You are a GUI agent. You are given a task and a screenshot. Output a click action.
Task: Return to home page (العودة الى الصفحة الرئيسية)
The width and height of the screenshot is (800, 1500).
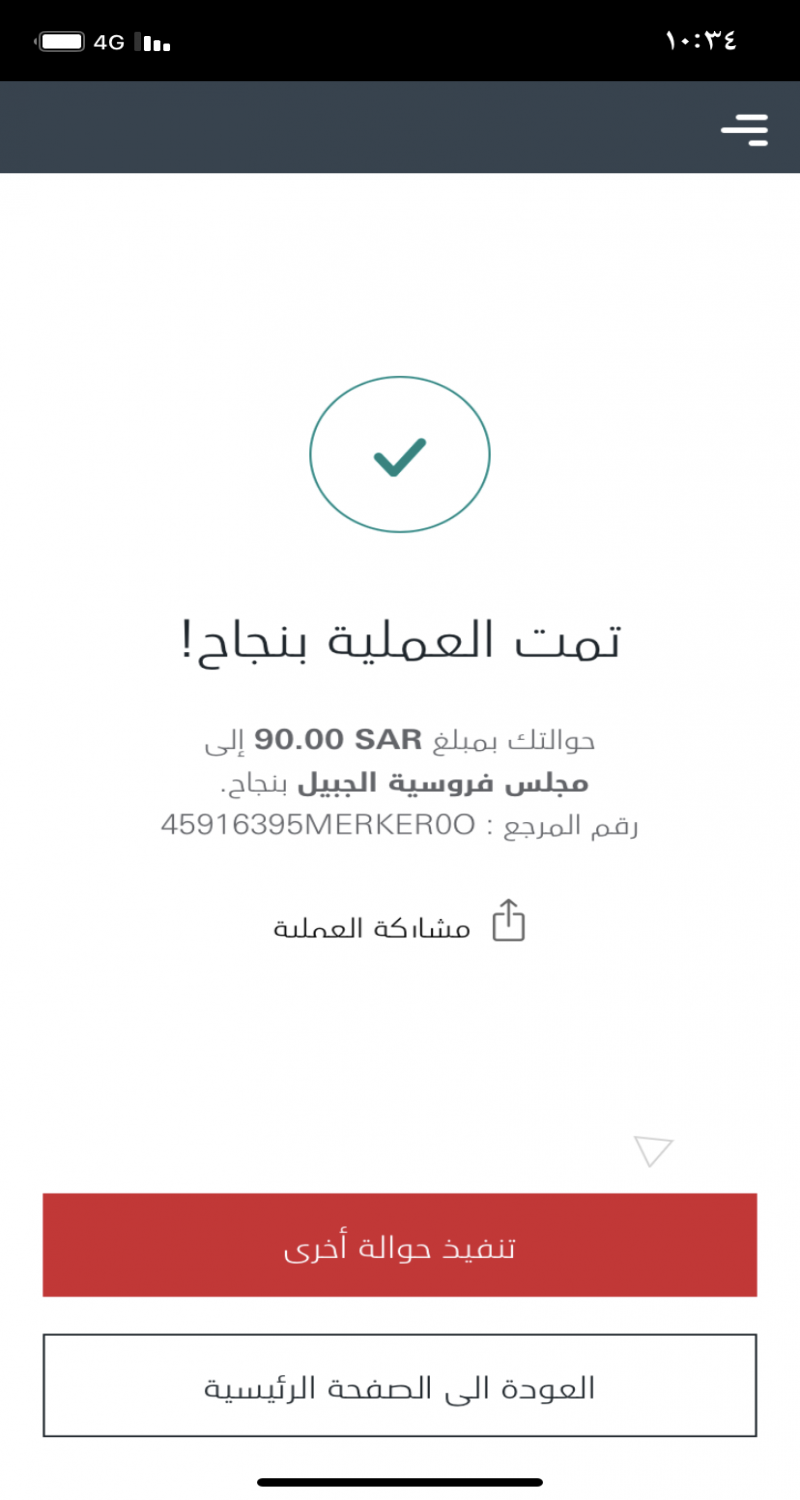(x=400, y=1386)
